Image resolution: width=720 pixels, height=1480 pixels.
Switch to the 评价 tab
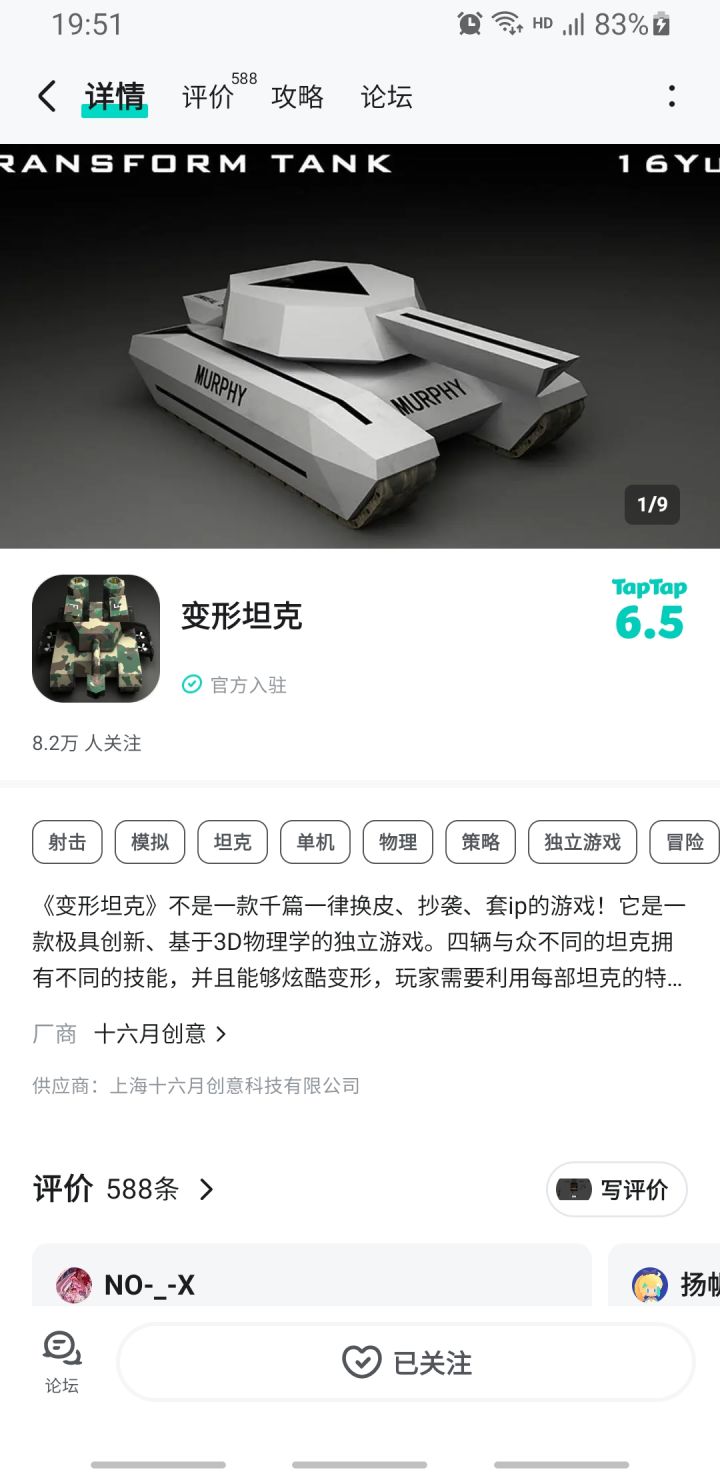pyautogui.click(x=207, y=95)
